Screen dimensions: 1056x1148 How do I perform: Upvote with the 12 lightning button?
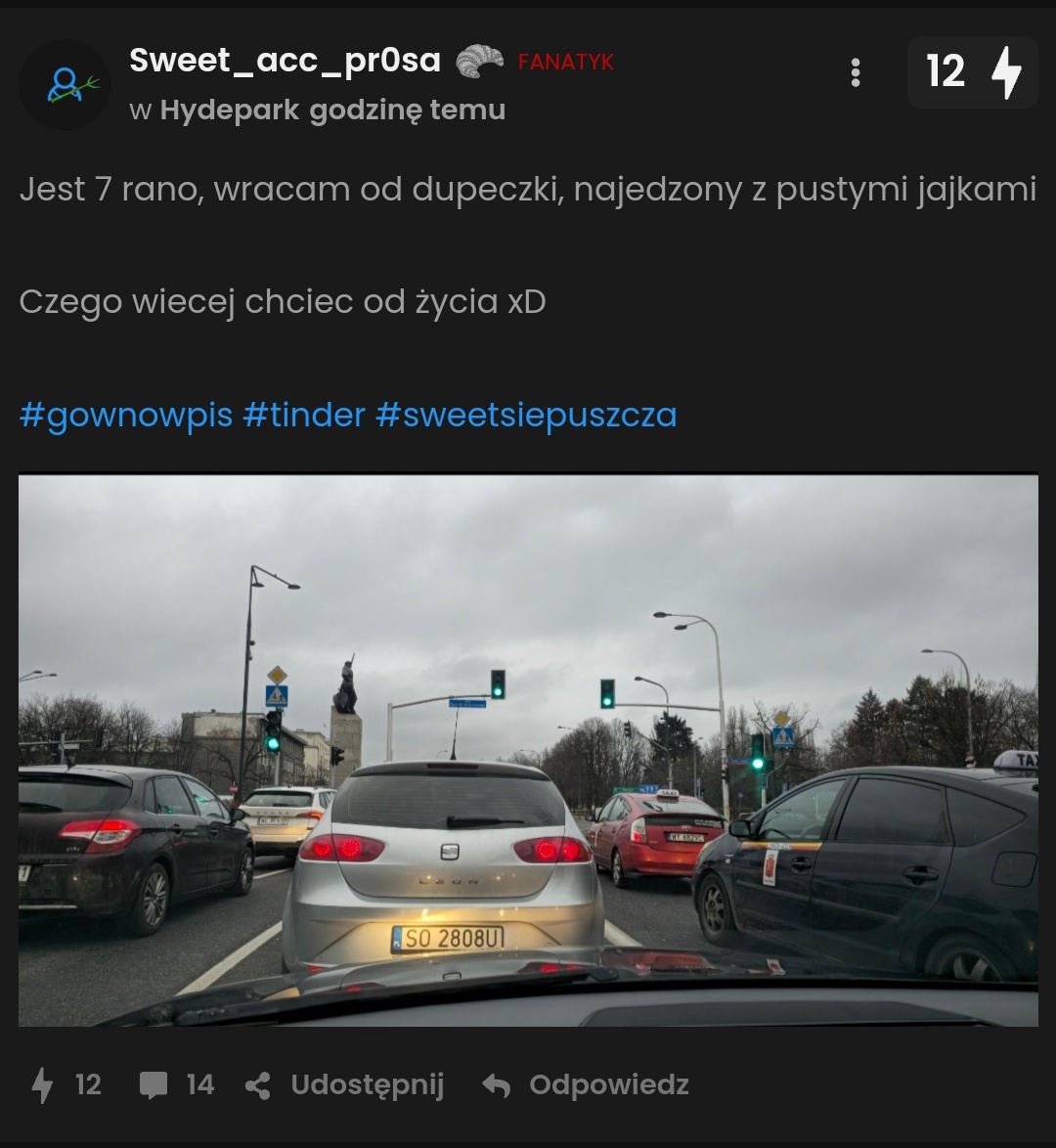point(972,72)
